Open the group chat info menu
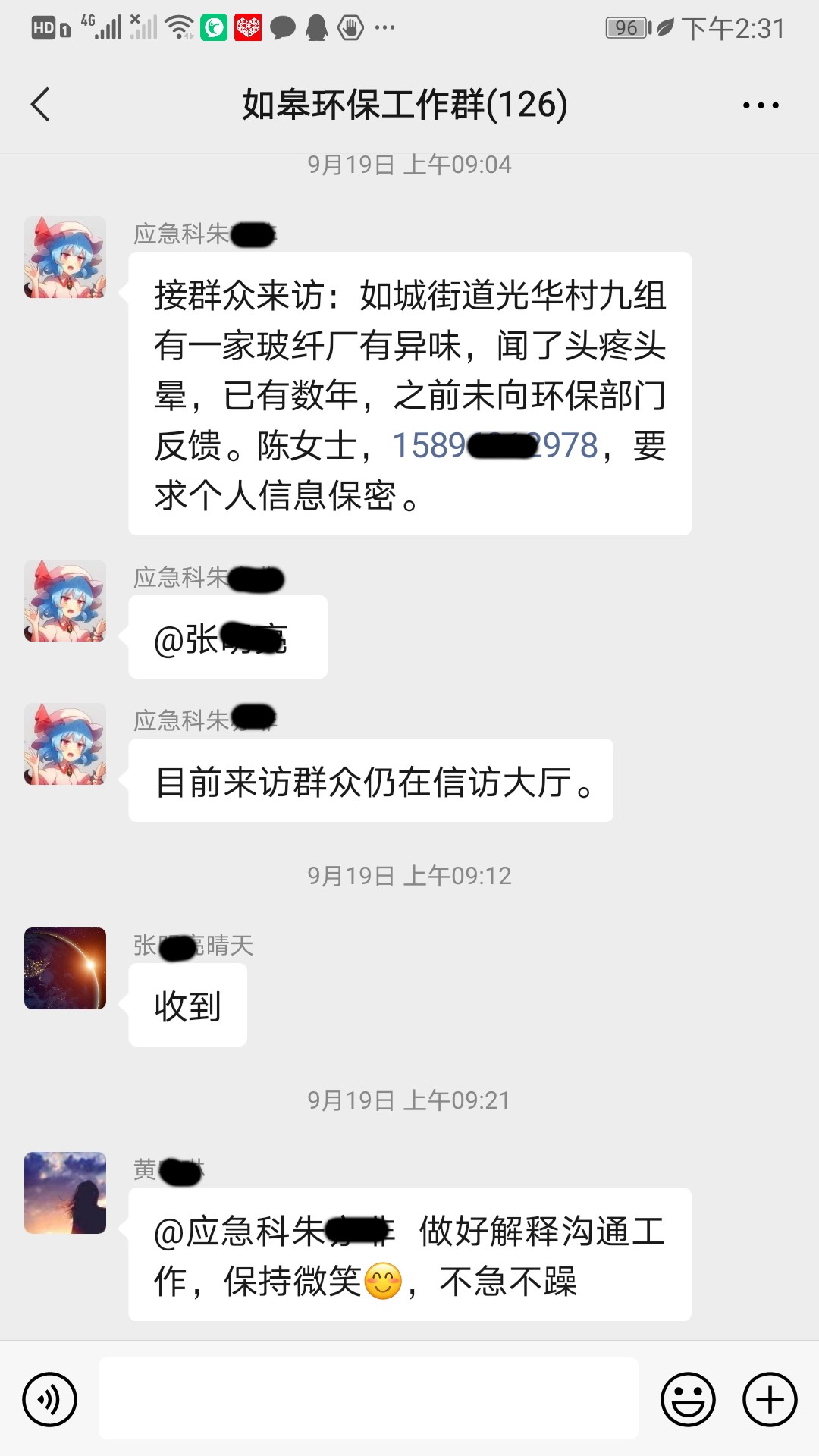 [760, 105]
